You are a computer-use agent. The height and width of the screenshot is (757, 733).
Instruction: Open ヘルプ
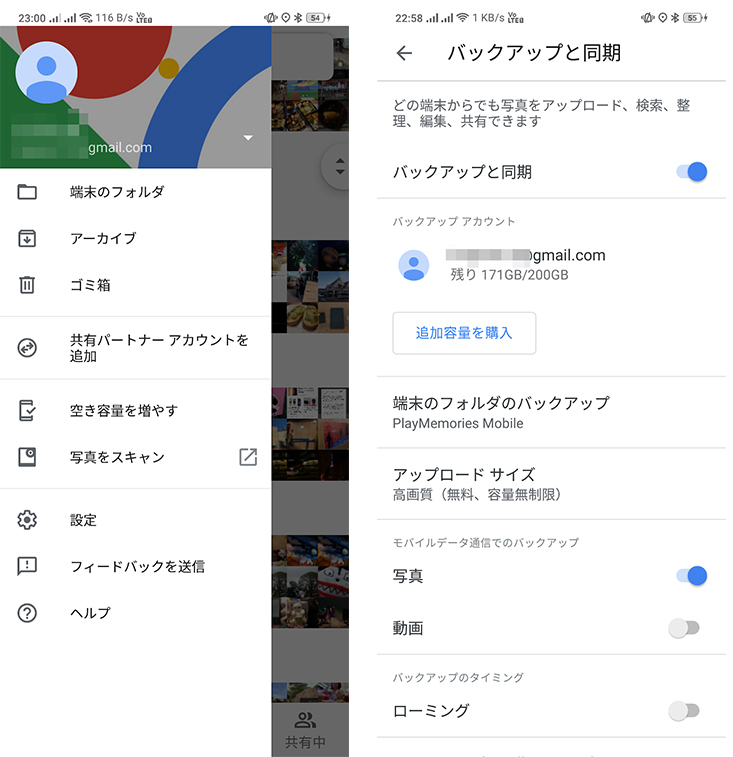click(90, 613)
